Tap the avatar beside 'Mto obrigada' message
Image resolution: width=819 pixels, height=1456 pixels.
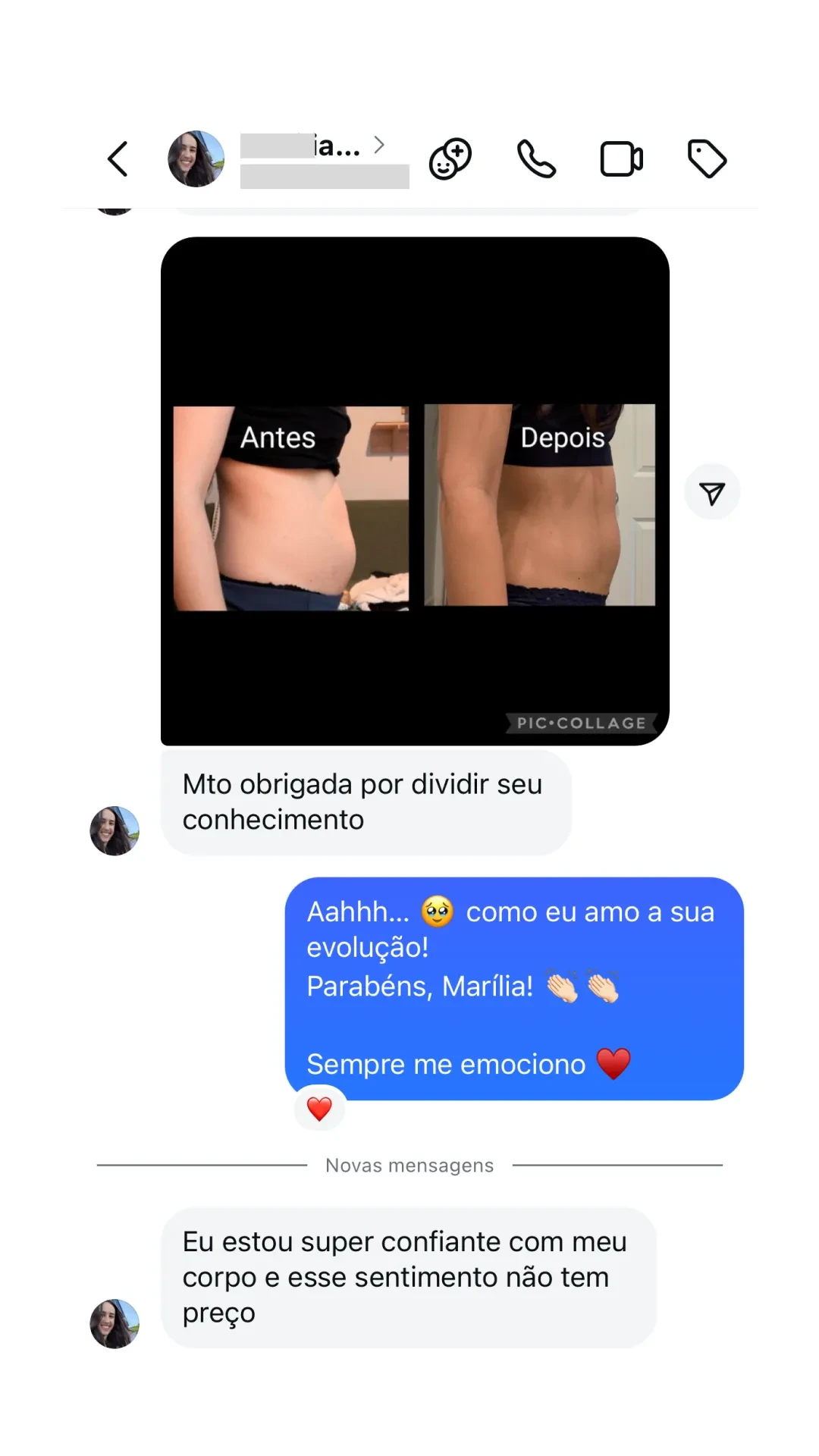click(x=115, y=830)
